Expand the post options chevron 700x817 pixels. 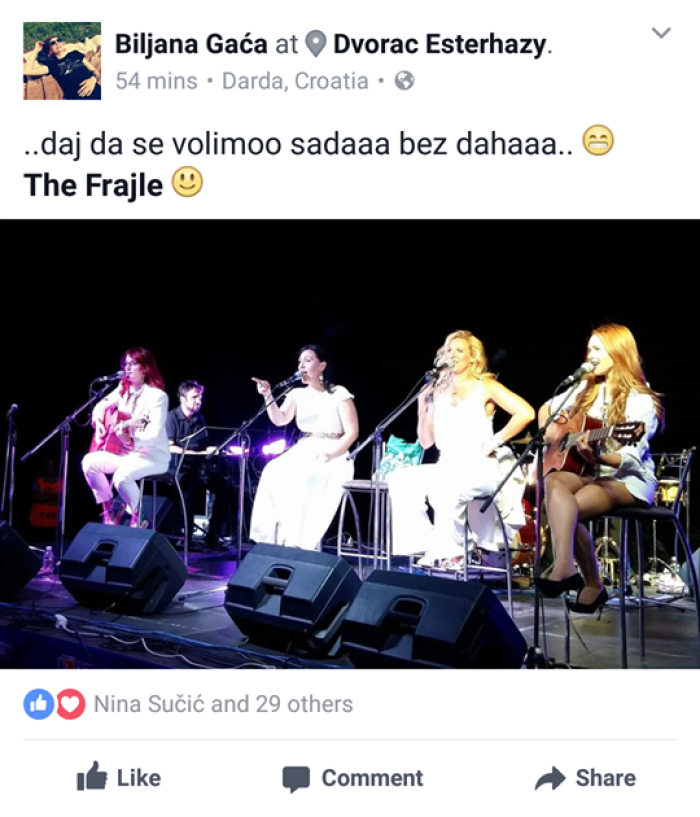pyautogui.click(x=661, y=33)
